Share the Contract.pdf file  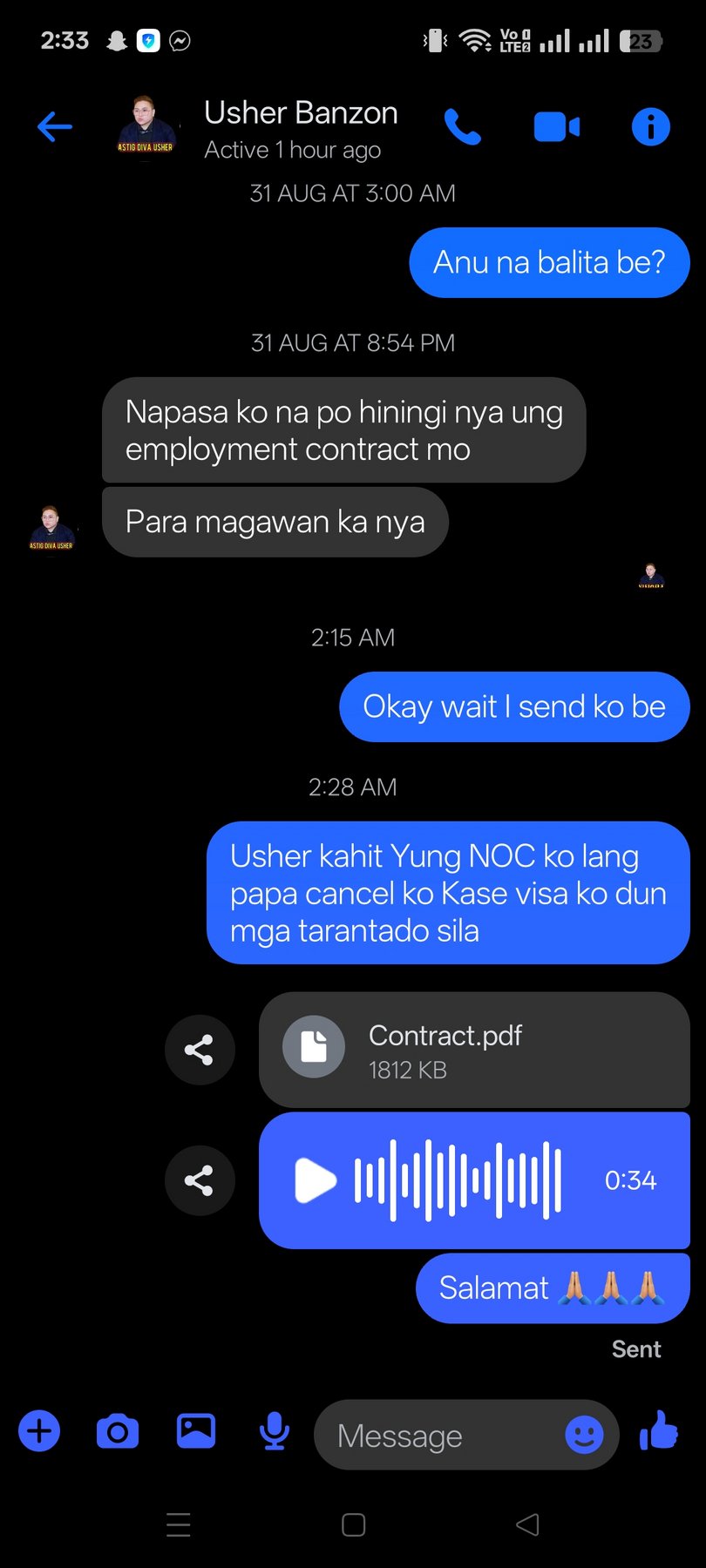click(200, 1050)
